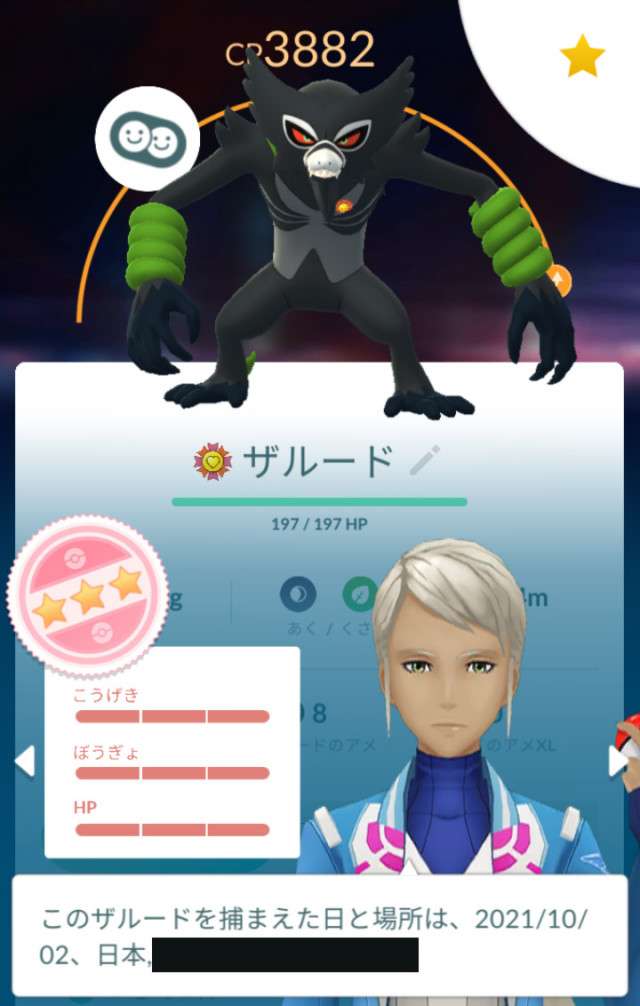Open the buddy history smiley icon
This screenshot has width=640, height=1006.
[x=147, y=139]
